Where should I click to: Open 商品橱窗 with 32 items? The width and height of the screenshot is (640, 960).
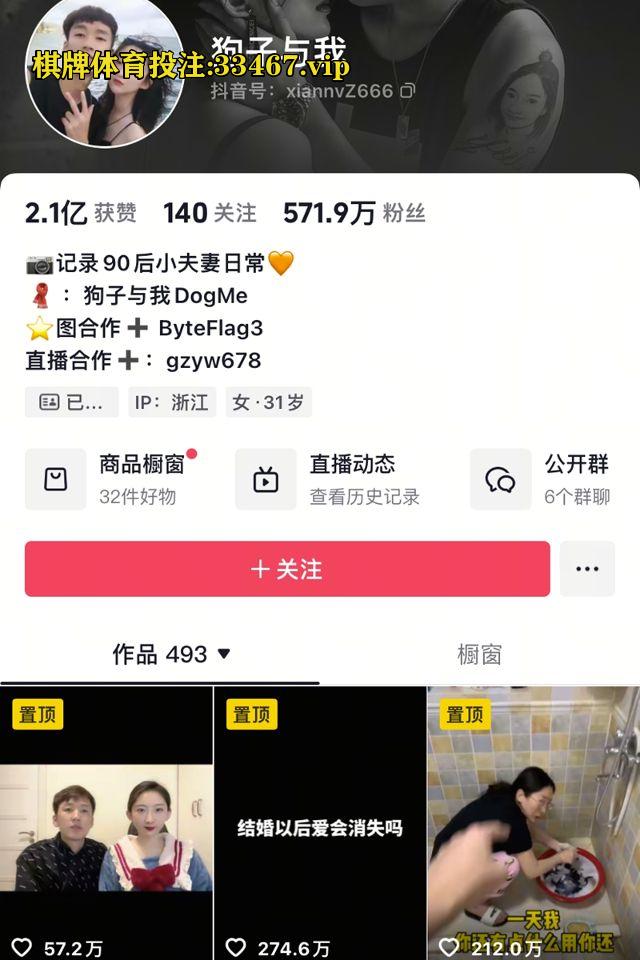click(110, 479)
